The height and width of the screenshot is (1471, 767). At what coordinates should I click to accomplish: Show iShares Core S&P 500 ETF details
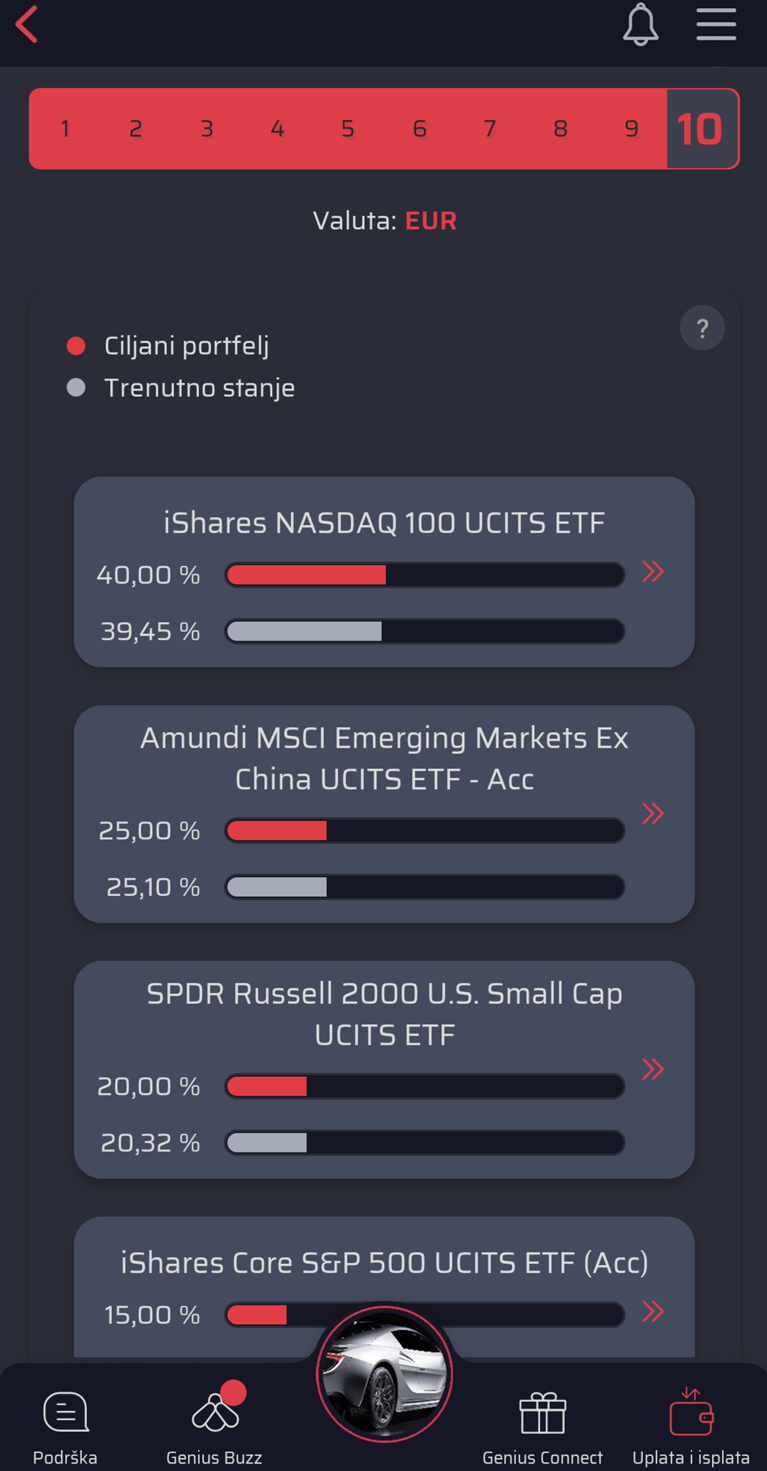pyautogui.click(x=653, y=1312)
